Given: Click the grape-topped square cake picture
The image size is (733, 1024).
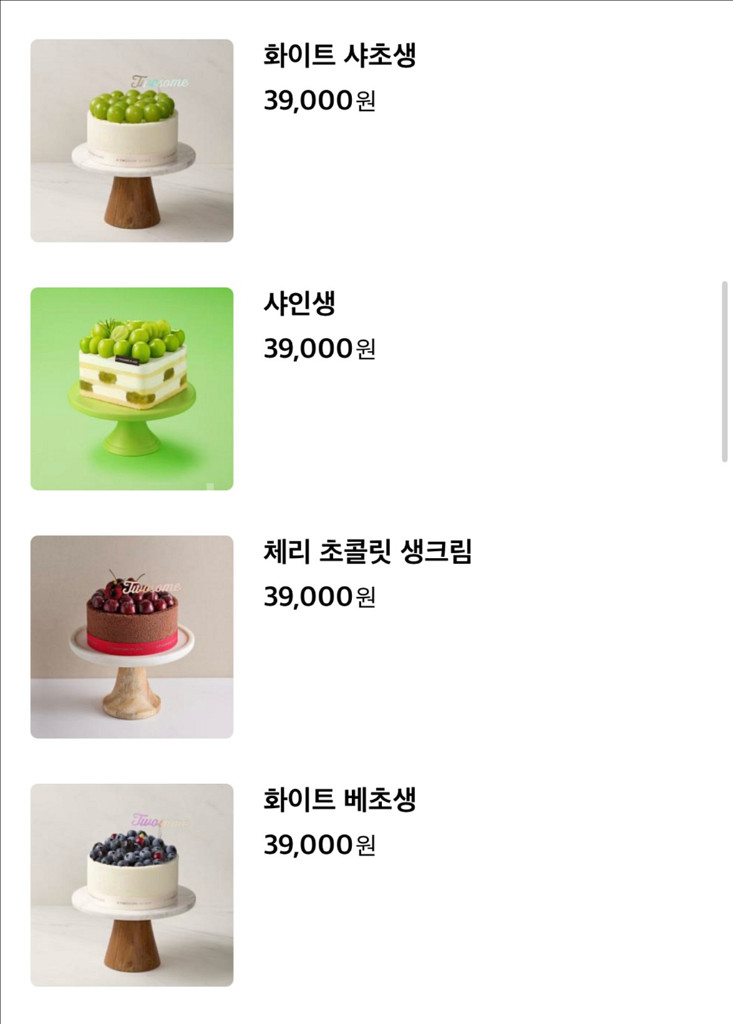Looking at the screenshot, I should coord(131,387).
